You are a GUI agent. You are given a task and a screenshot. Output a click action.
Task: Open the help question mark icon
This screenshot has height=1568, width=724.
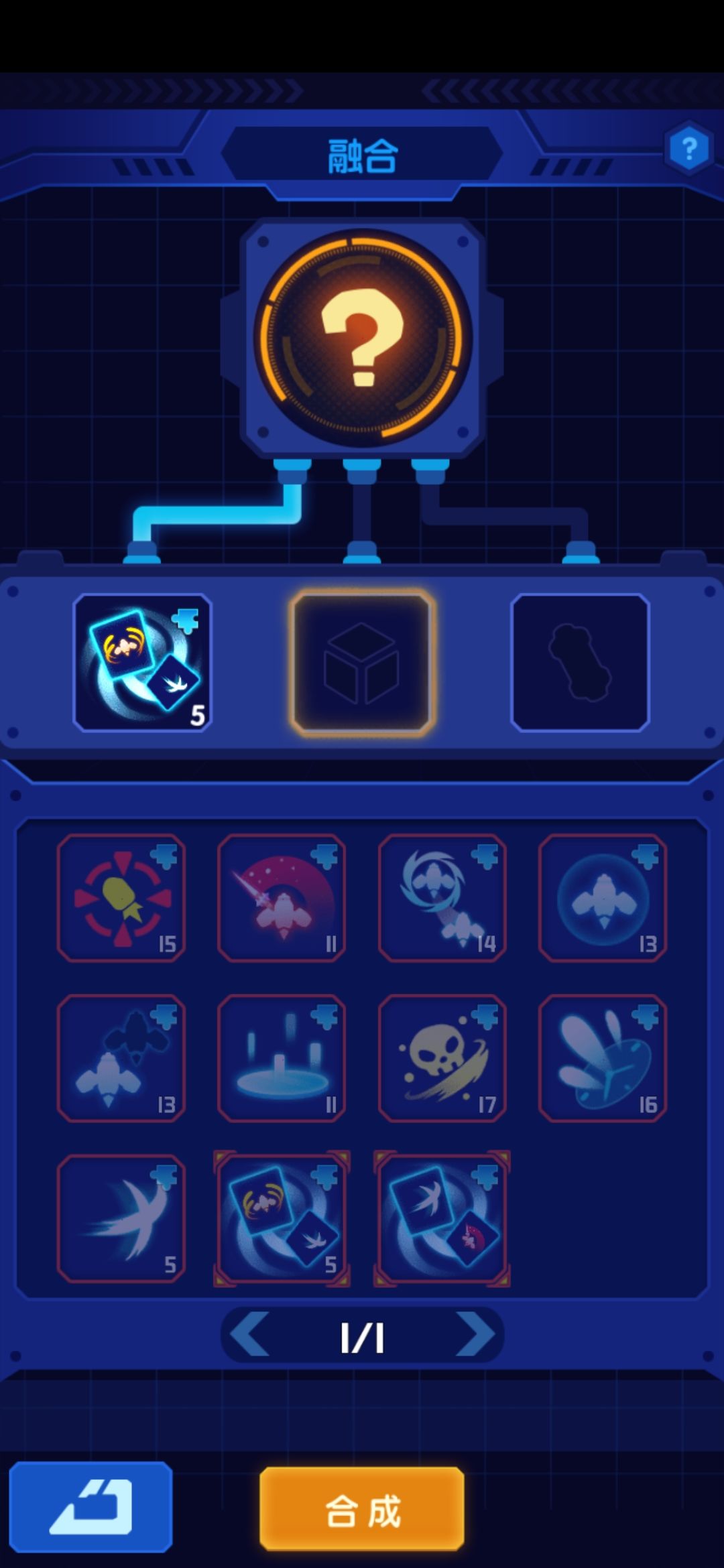click(688, 148)
